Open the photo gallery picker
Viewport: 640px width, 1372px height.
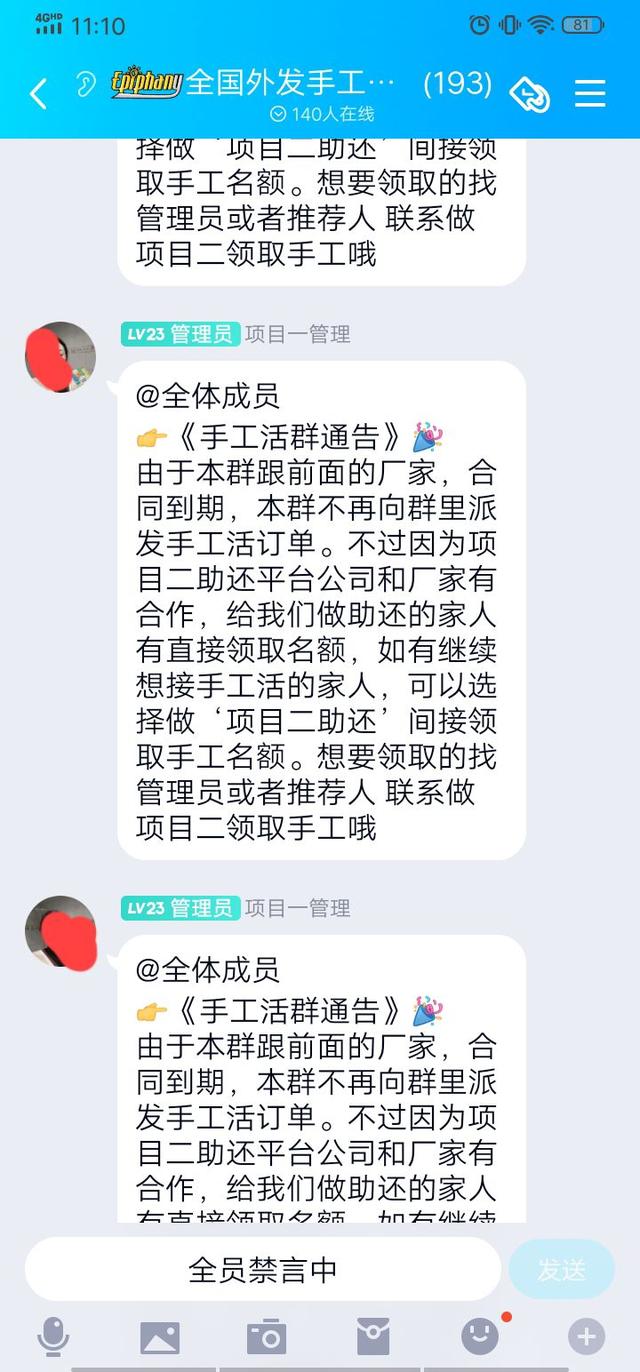(160, 1337)
